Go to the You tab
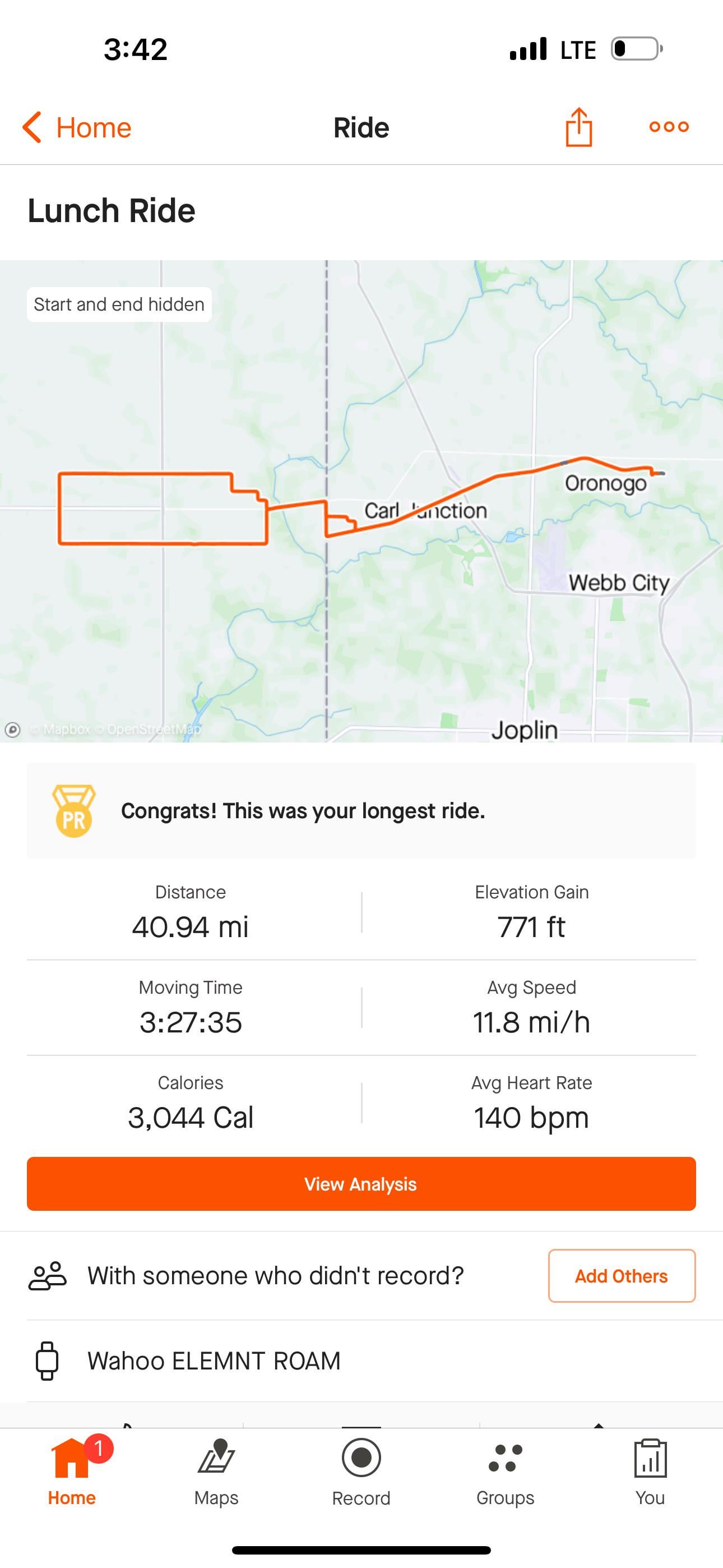This screenshot has height=1568, width=723. (x=650, y=1472)
